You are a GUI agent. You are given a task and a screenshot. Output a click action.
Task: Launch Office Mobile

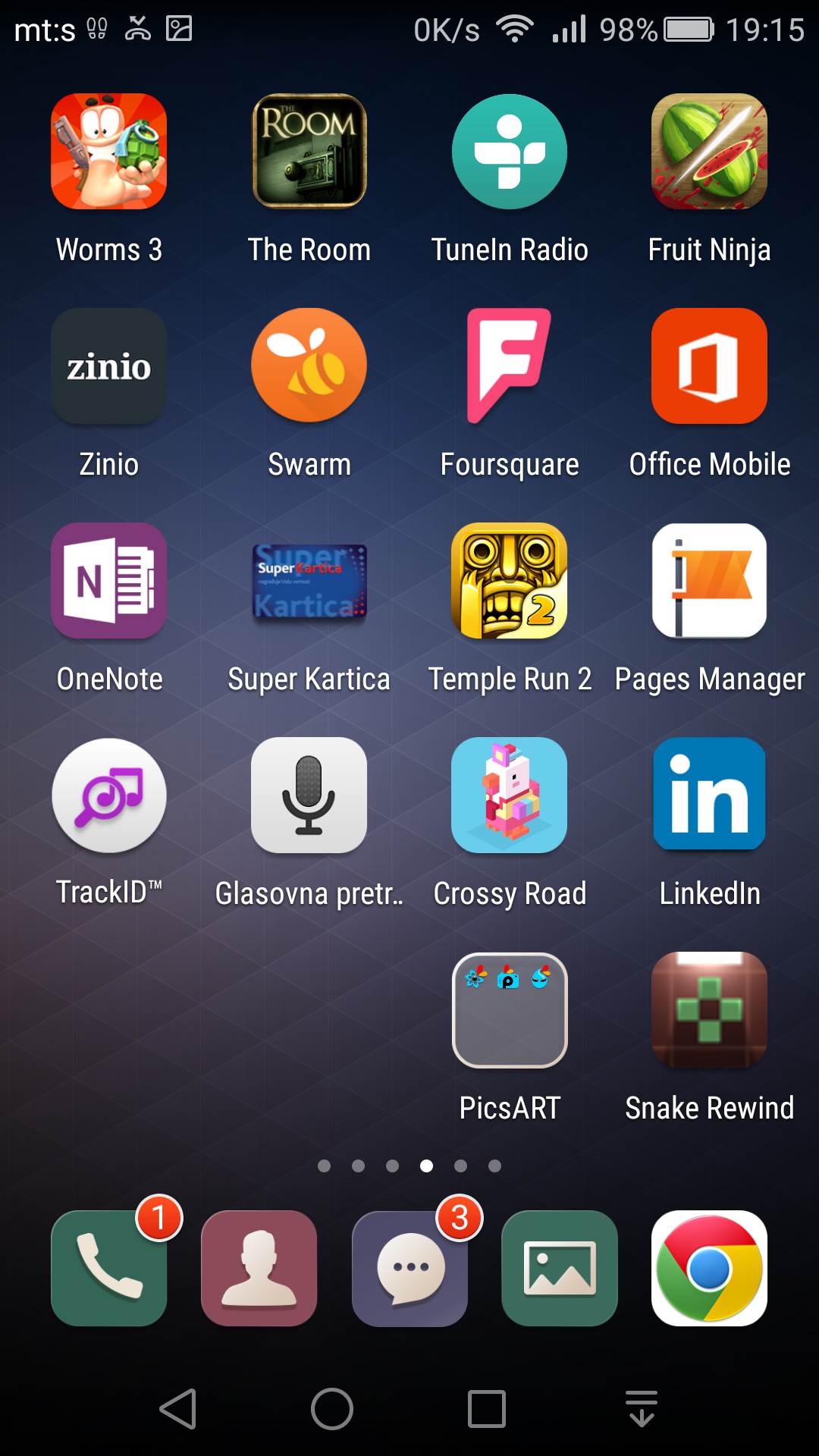[x=709, y=366]
